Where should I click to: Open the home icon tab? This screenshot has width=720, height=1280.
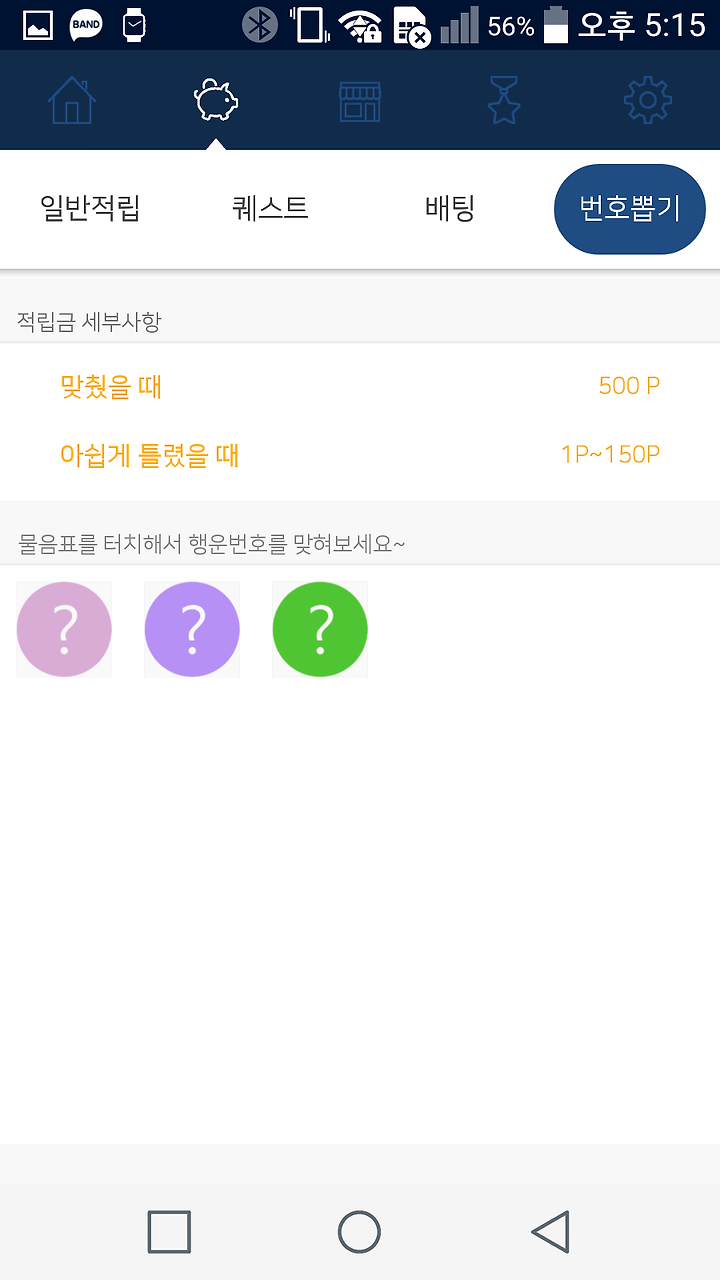72,100
